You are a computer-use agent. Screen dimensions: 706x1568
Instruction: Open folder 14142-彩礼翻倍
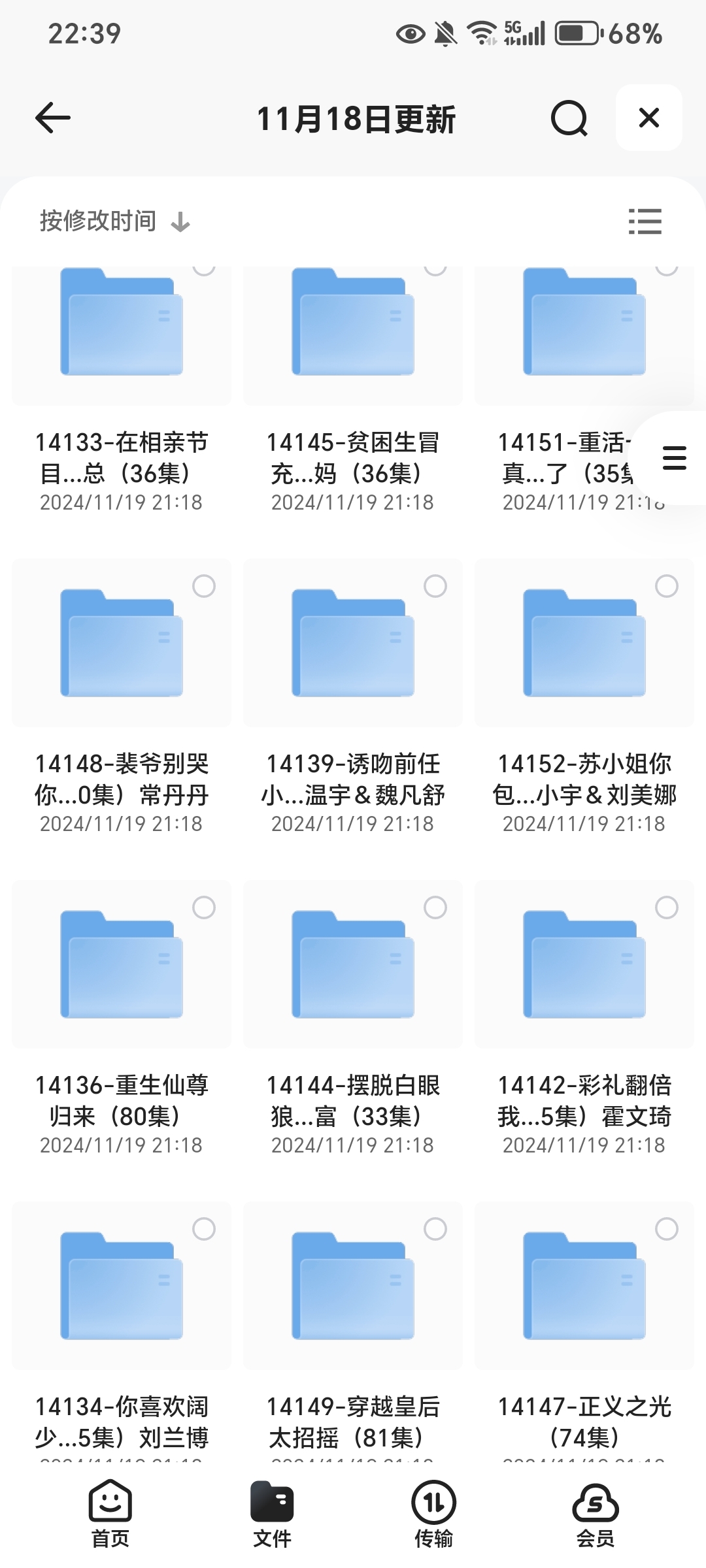(x=584, y=1019)
